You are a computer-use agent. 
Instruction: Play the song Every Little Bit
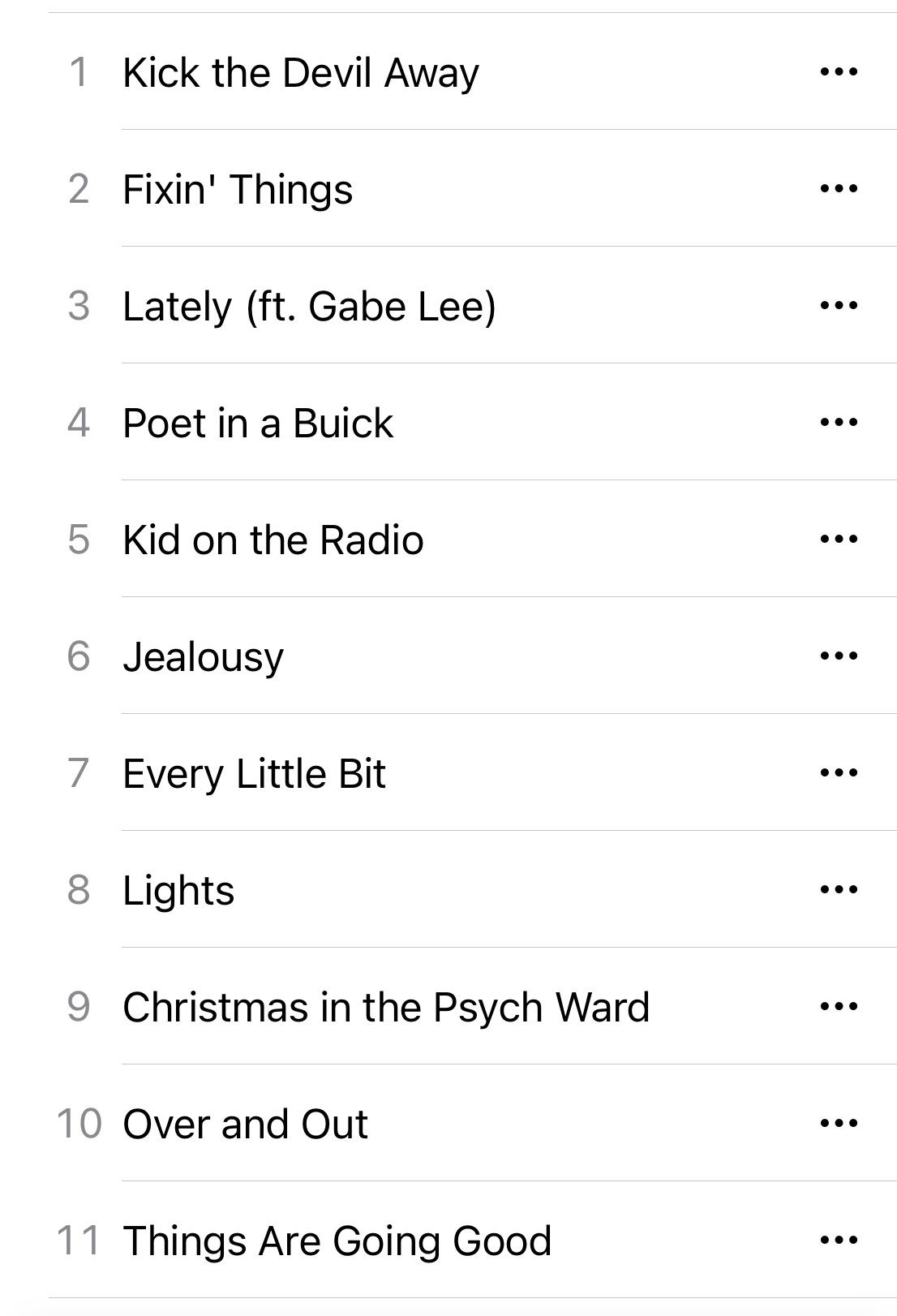pyautogui.click(x=254, y=774)
